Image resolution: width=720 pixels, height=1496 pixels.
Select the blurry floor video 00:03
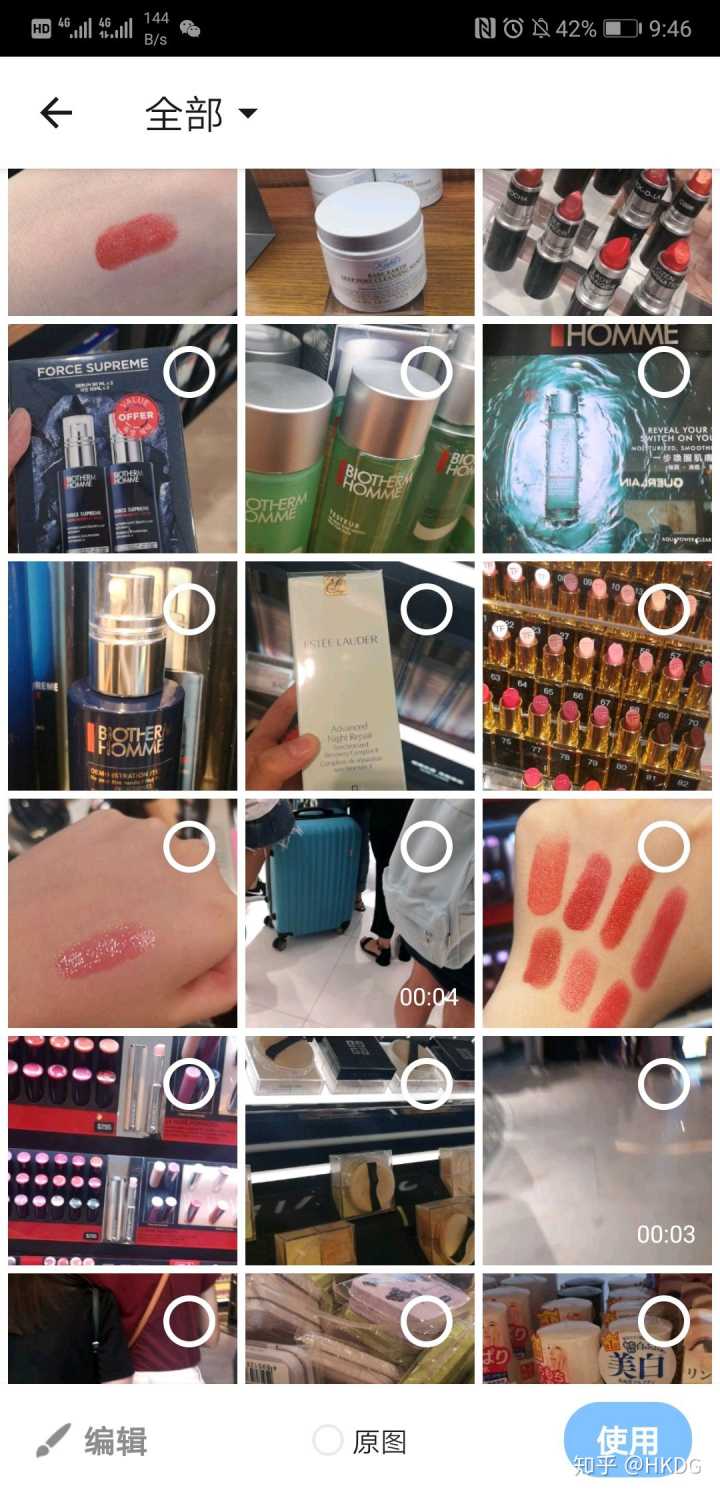(664, 1085)
